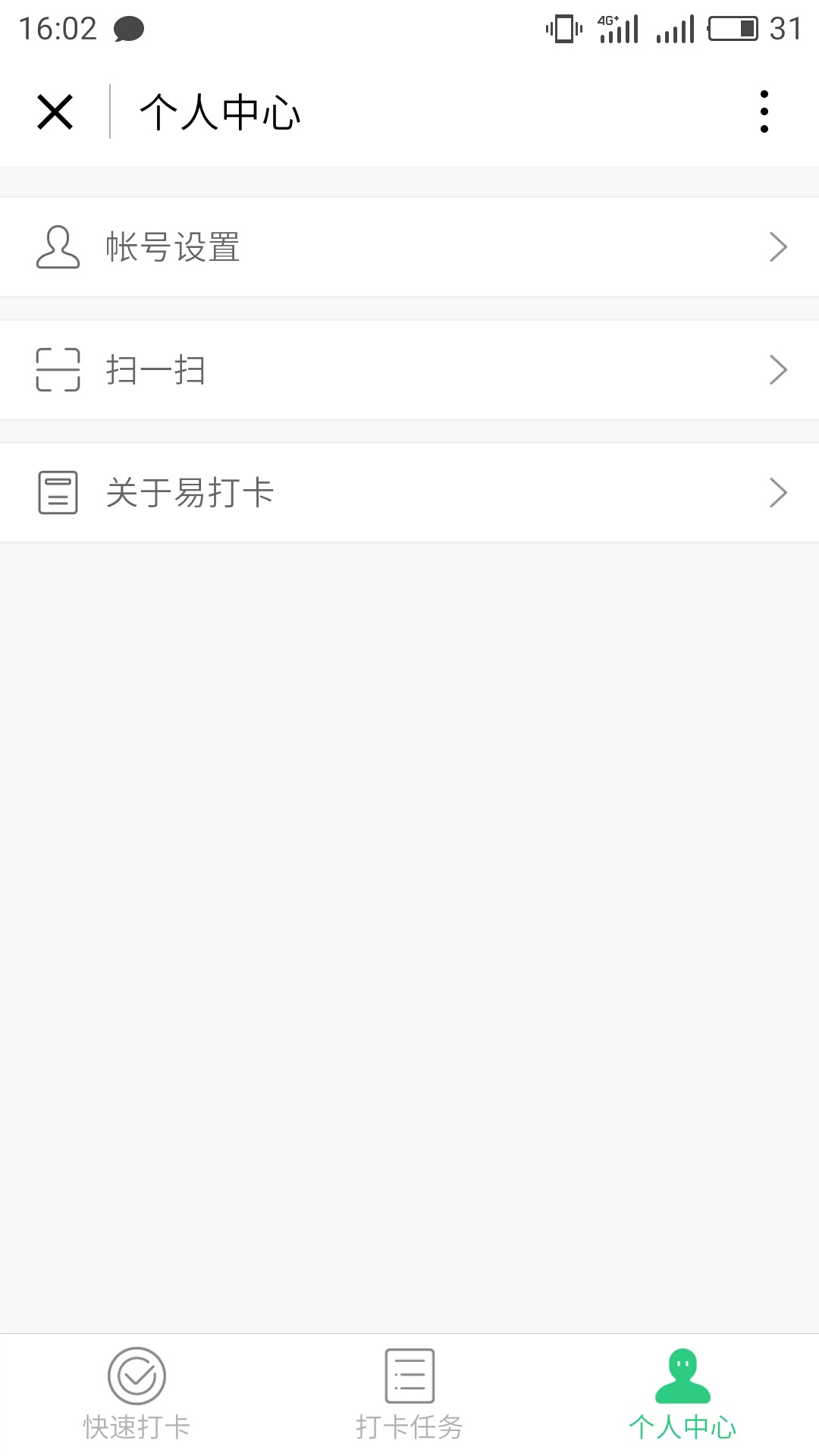Switch to the 打卡任务 tab
The width and height of the screenshot is (819, 1456).
[409, 1394]
